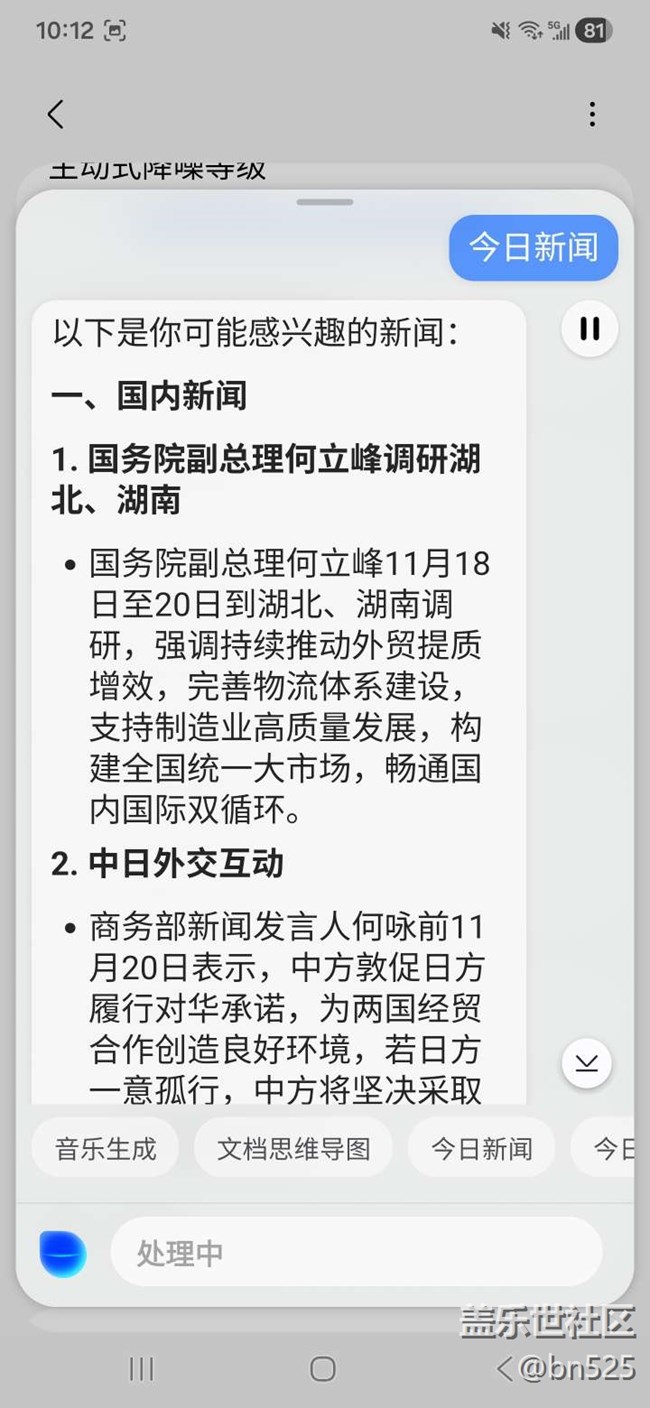Open recent apps from the navigation bar
The width and height of the screenshot is (650, 1408).
pyautogui.click(x=142, y=1369)
